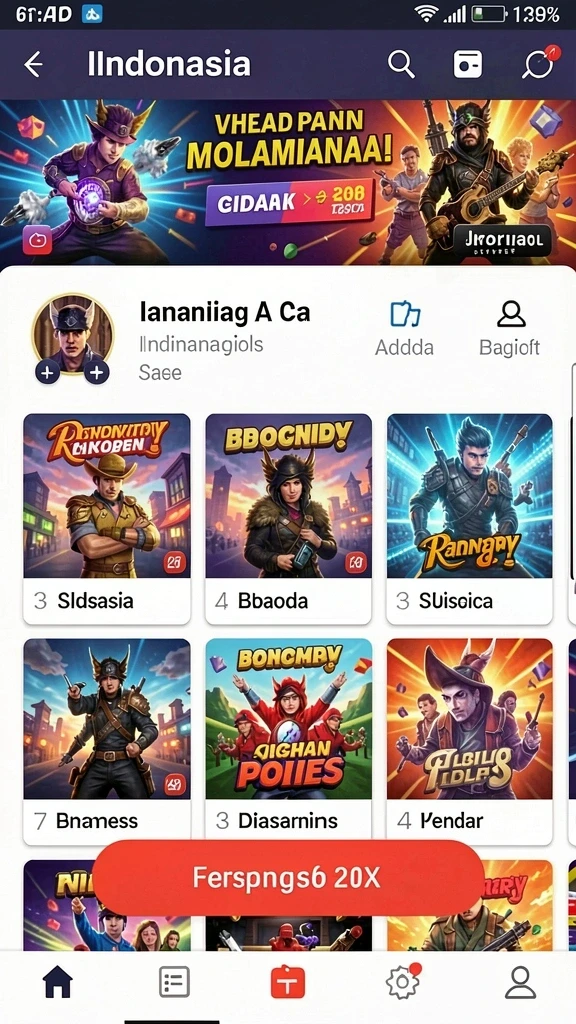Open the Bnamess game card
Image resolution: width=576 pixels, height=1024 pixels.
[106, 741]
